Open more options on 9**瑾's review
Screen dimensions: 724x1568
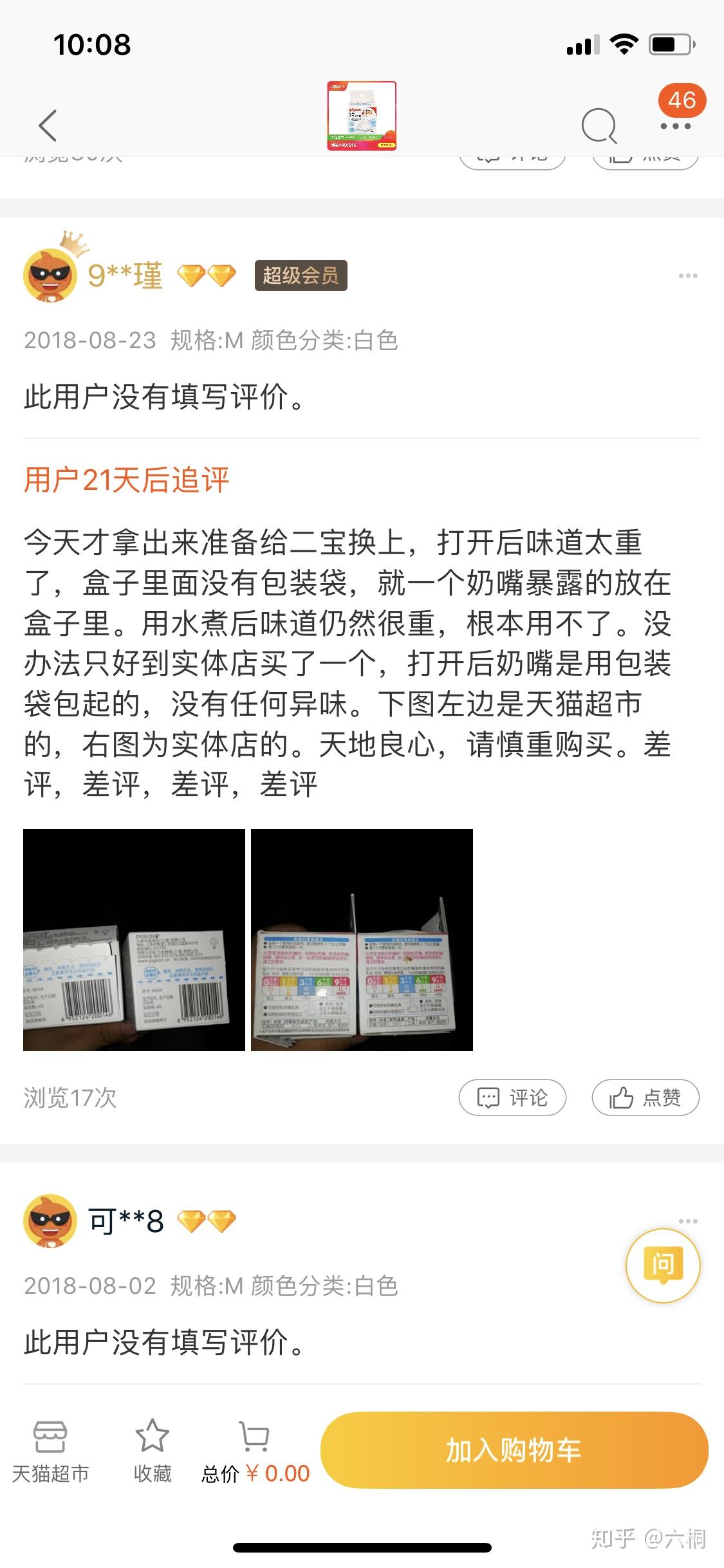pos(687,276)
